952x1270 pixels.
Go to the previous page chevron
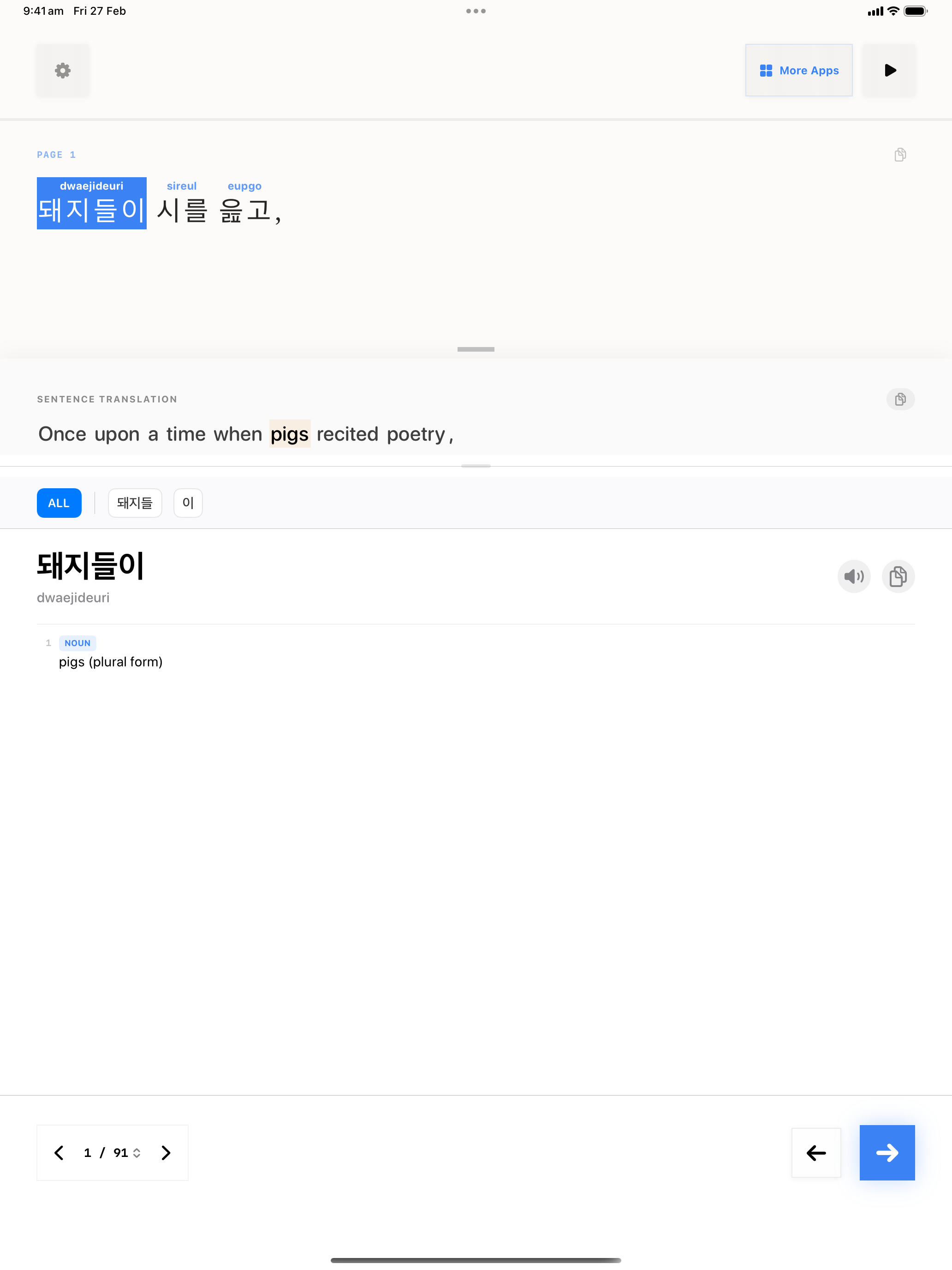click(x=59, y=1152)
